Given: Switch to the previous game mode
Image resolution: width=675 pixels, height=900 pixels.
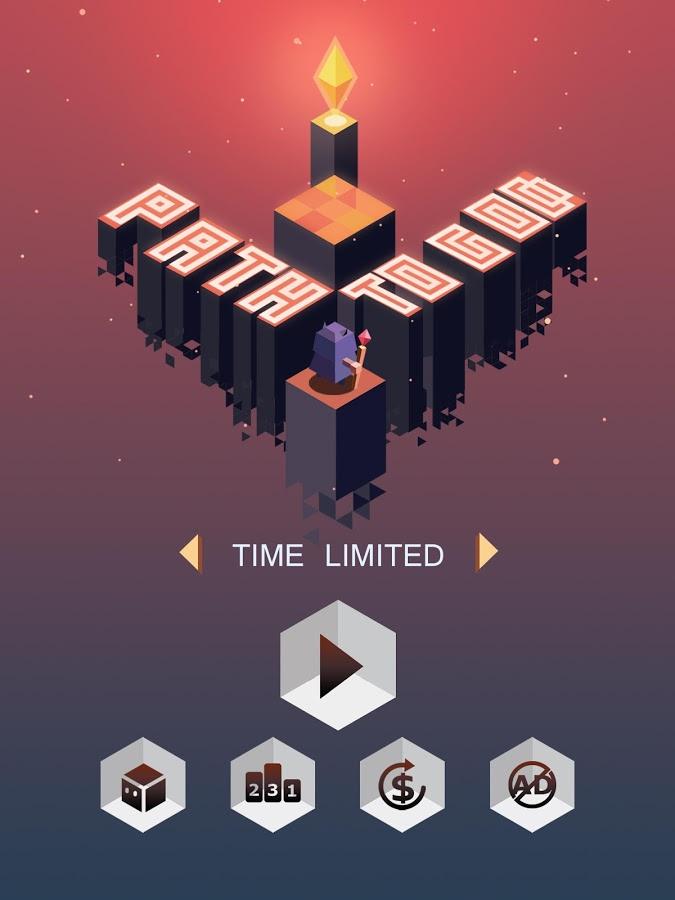Looking at the screenshot, I should pyautogui.click(x=190, y=553).
